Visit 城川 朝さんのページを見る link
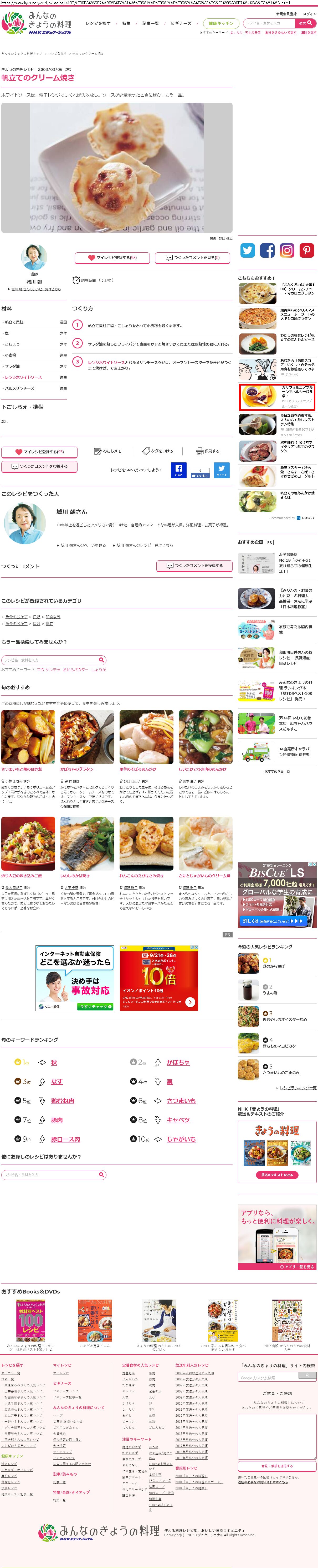Image resolution: width=318 pixels, height=1568 pixels. (x=83, y=545)
